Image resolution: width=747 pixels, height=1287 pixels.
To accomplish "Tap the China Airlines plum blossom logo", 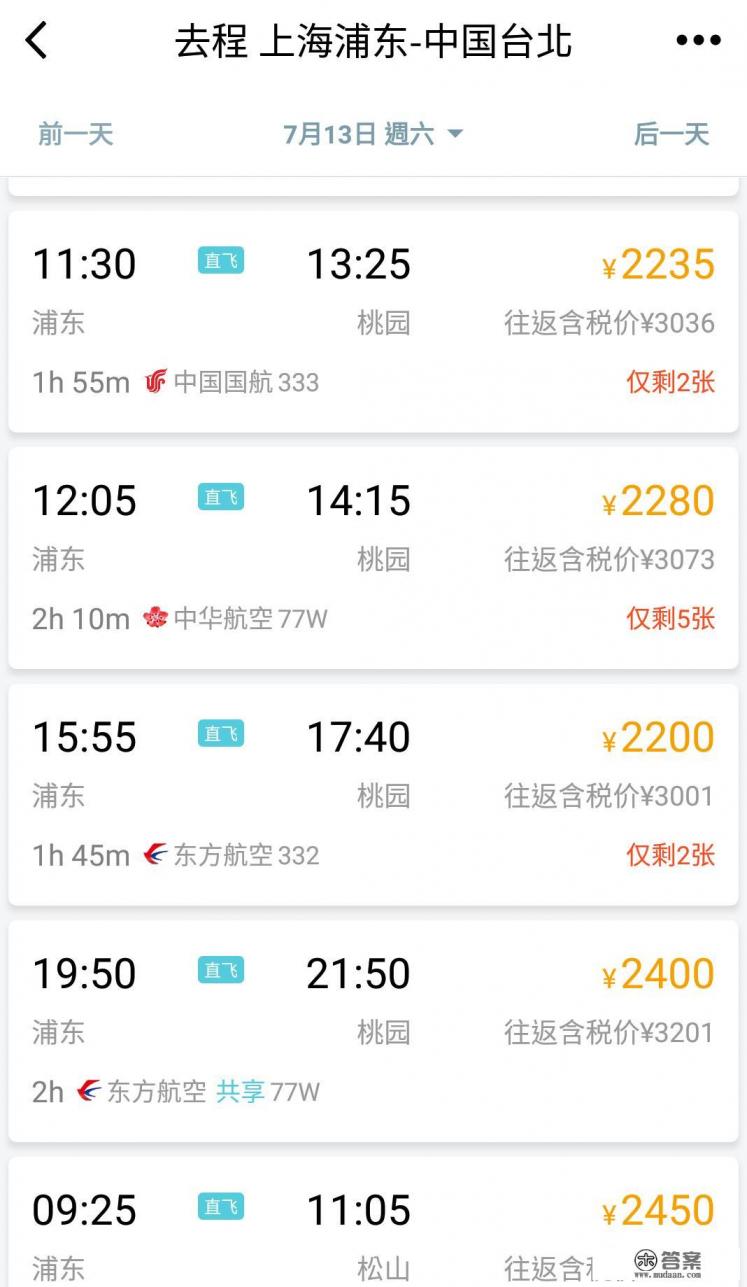I will (155, 618).
